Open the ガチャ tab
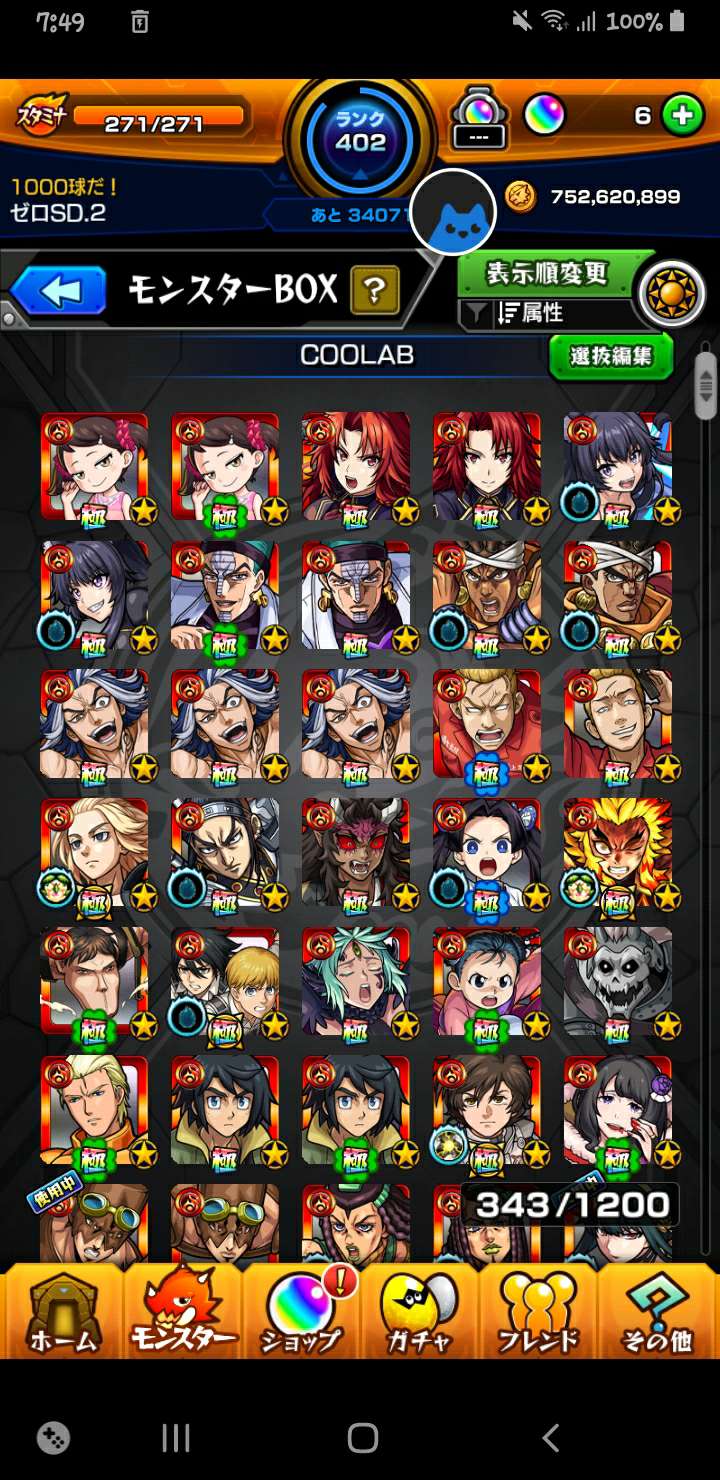720x1480 pixels. (420, 1312)
